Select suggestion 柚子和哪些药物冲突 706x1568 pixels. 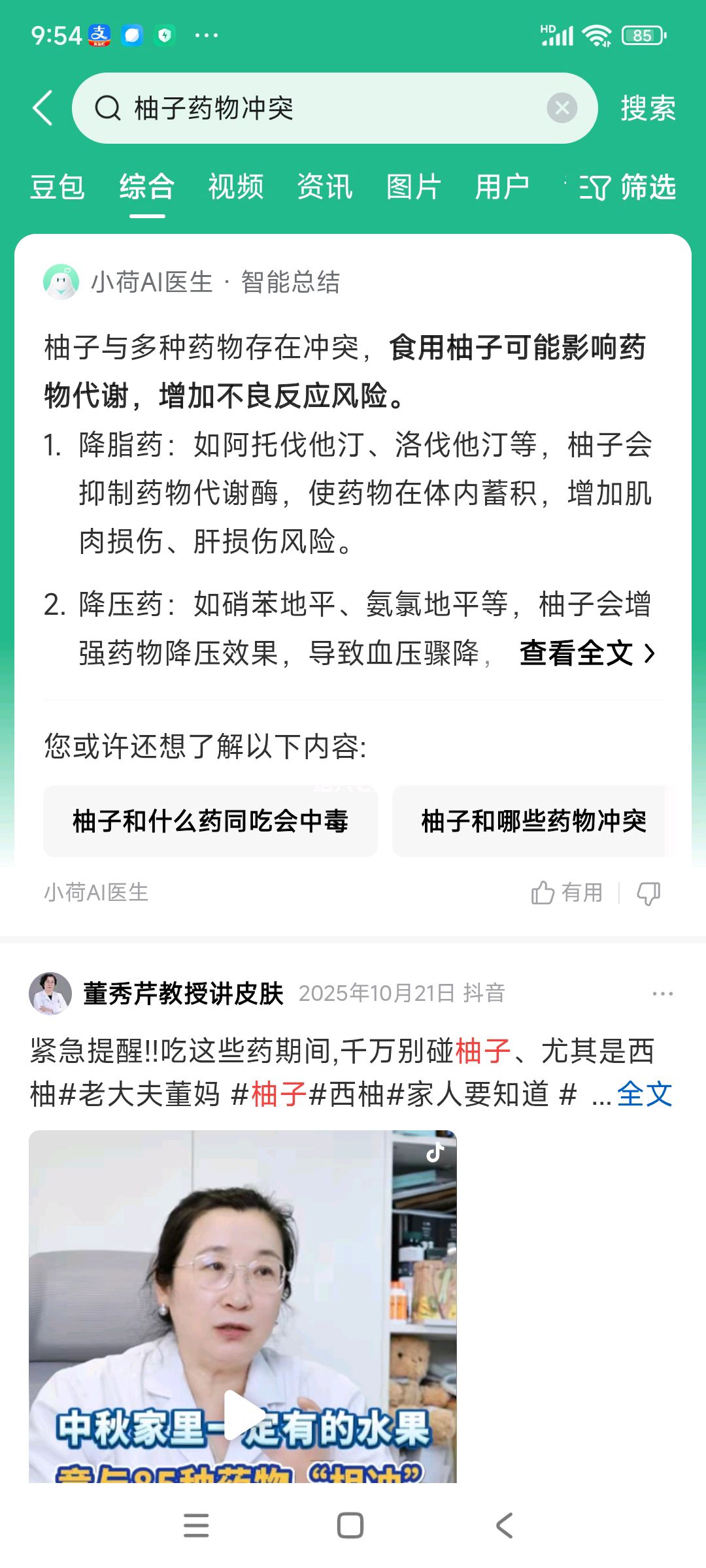coord(533,821)
